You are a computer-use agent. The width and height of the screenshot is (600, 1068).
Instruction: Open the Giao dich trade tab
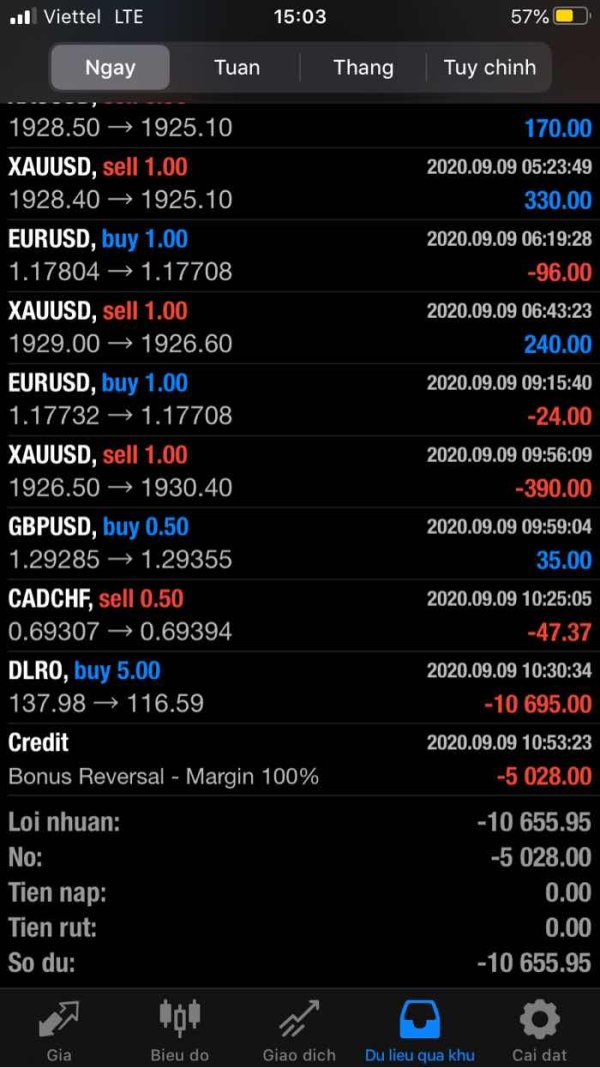click(299, 1031)
